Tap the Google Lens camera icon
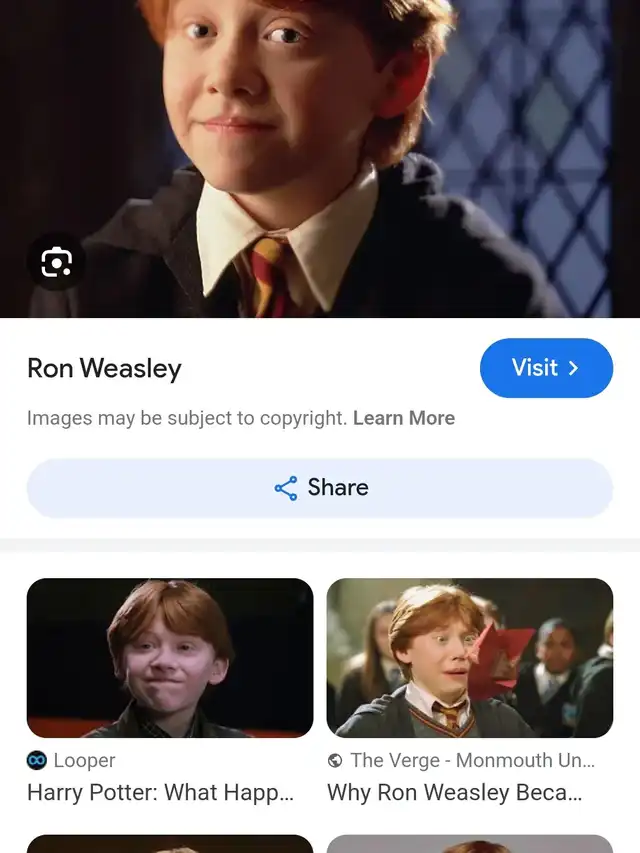 point(56,262)
